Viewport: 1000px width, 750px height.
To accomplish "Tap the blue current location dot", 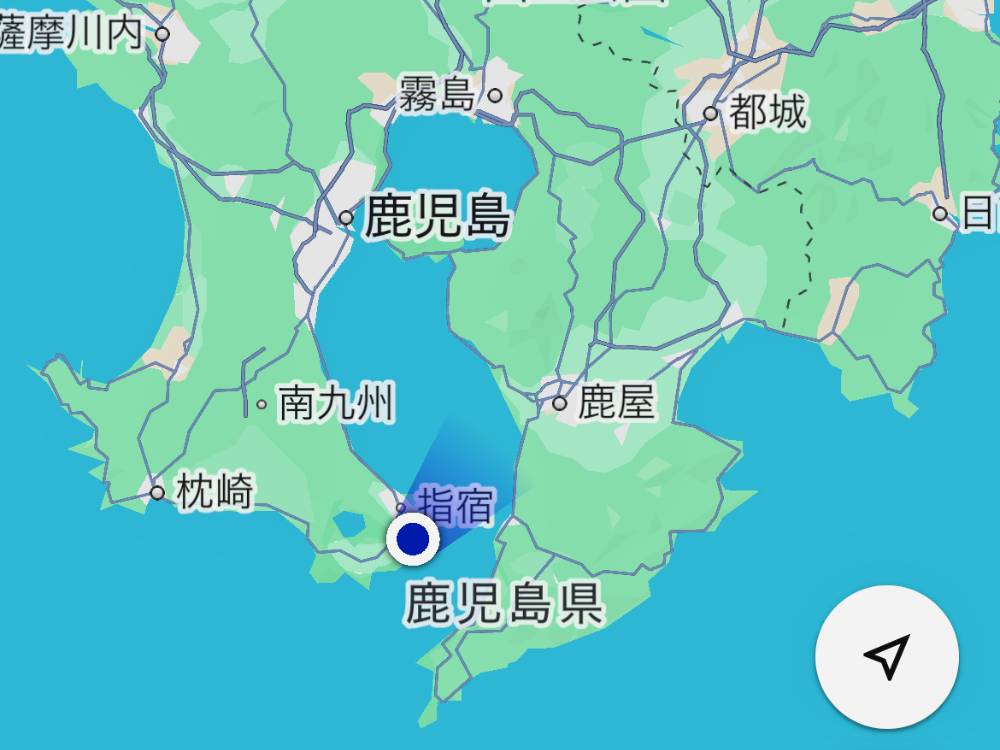I will 413,540.
